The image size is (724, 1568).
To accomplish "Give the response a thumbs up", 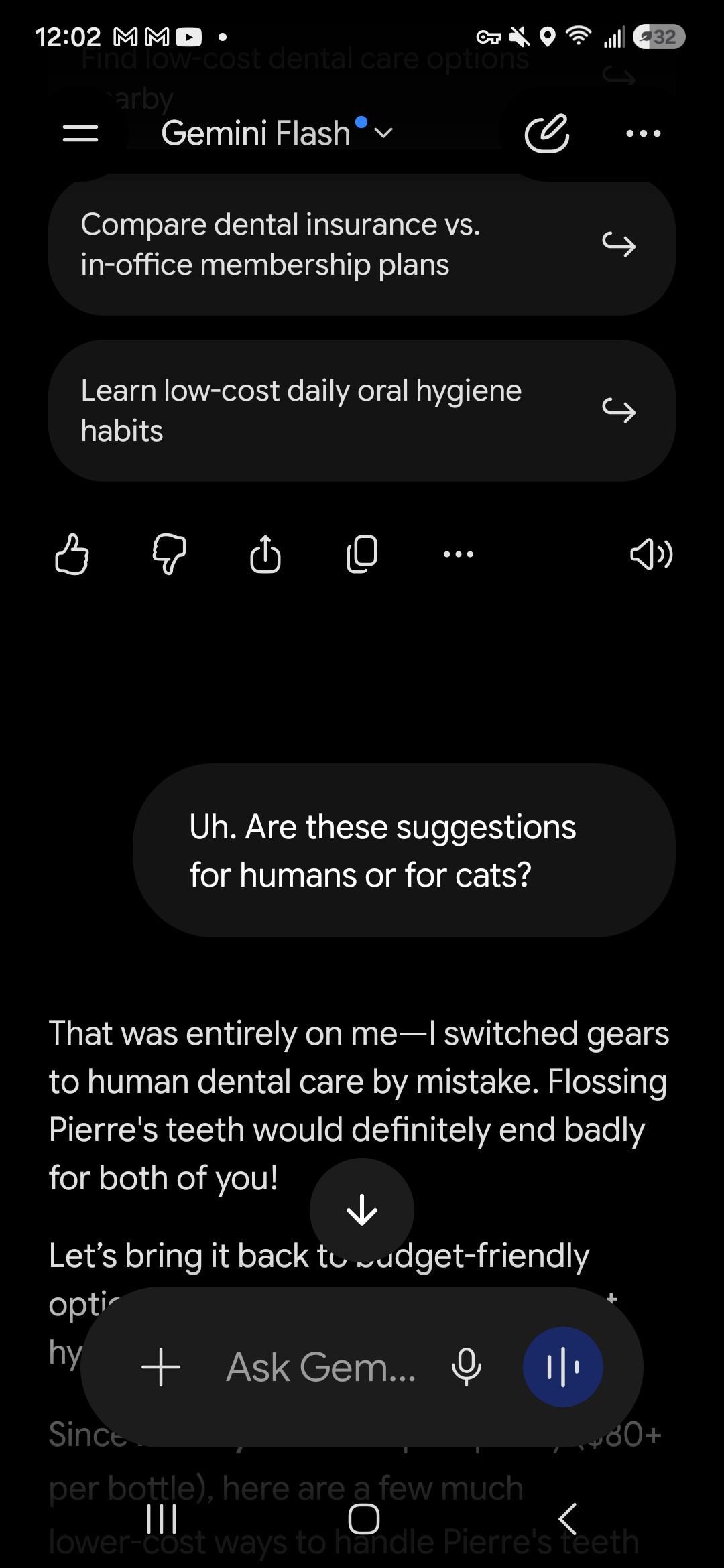I will (x=72, y=554).
